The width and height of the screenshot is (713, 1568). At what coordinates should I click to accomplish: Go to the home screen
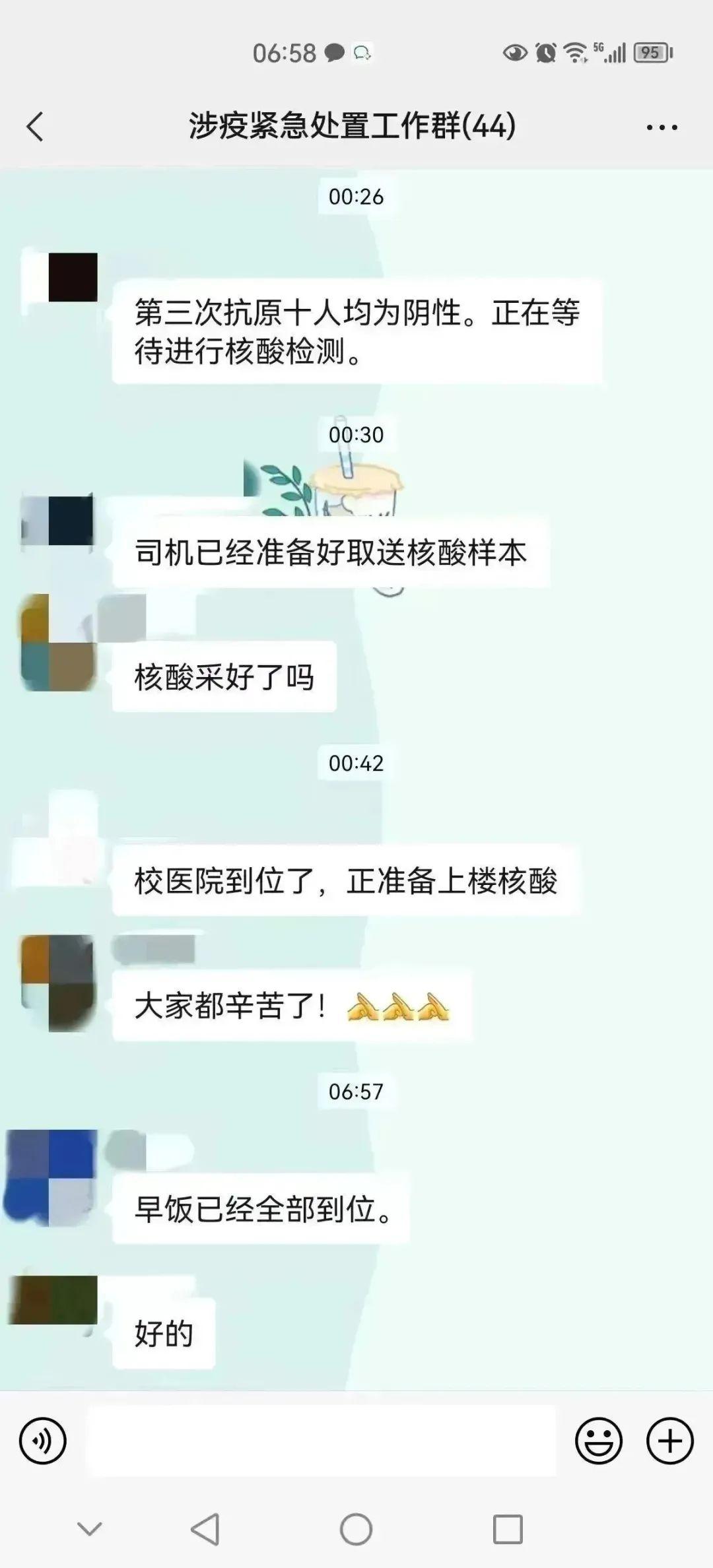[x=356, y=1529]
